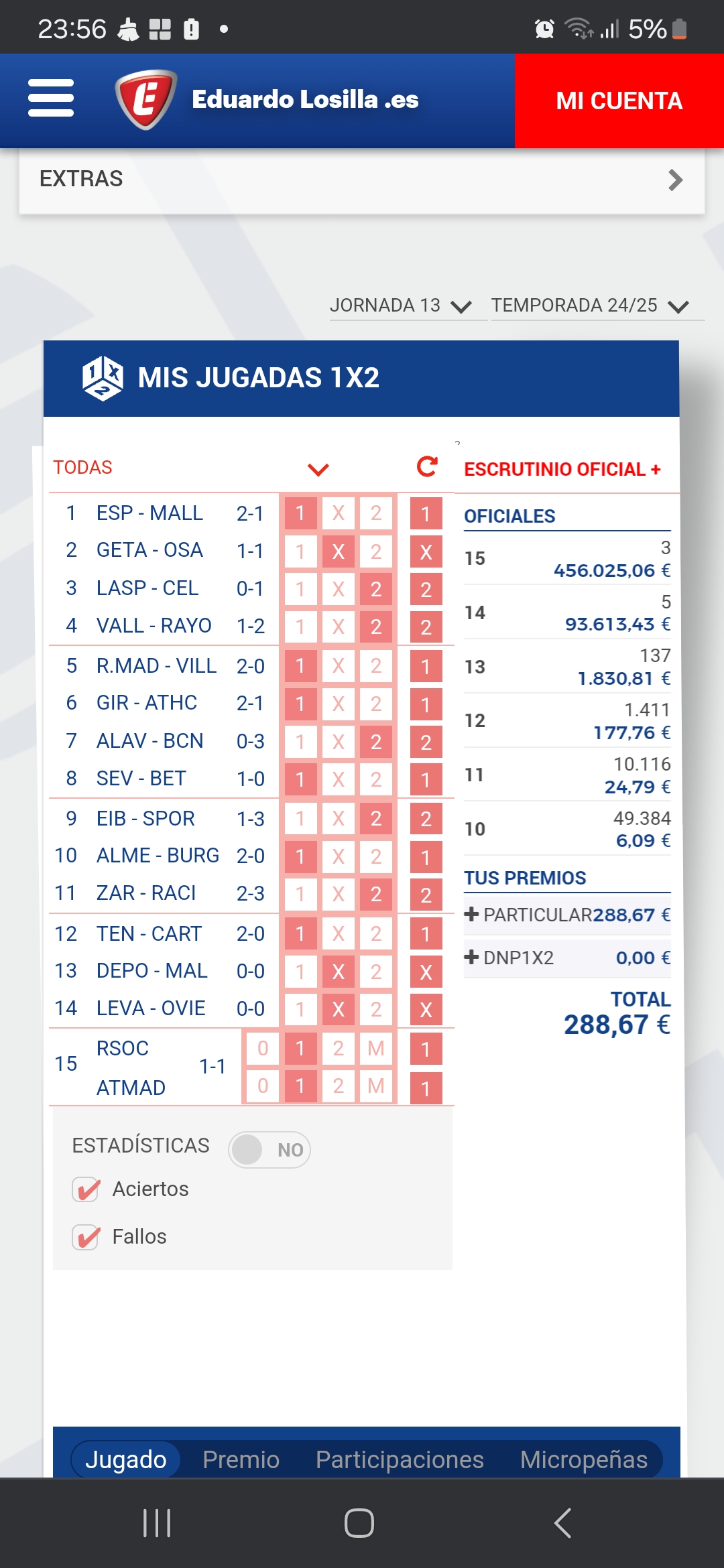Viewport: 724px width, 1568px height.
Task: Go to Eduardo Losilla home via logo
Action: pyautogui.click(x=268, y=100)
